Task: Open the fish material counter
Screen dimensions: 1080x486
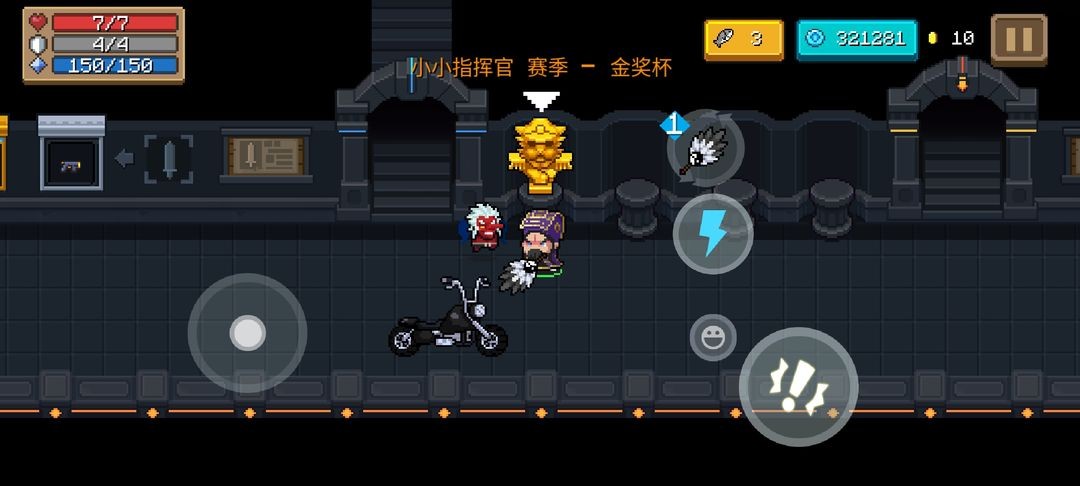Action: 743,39
